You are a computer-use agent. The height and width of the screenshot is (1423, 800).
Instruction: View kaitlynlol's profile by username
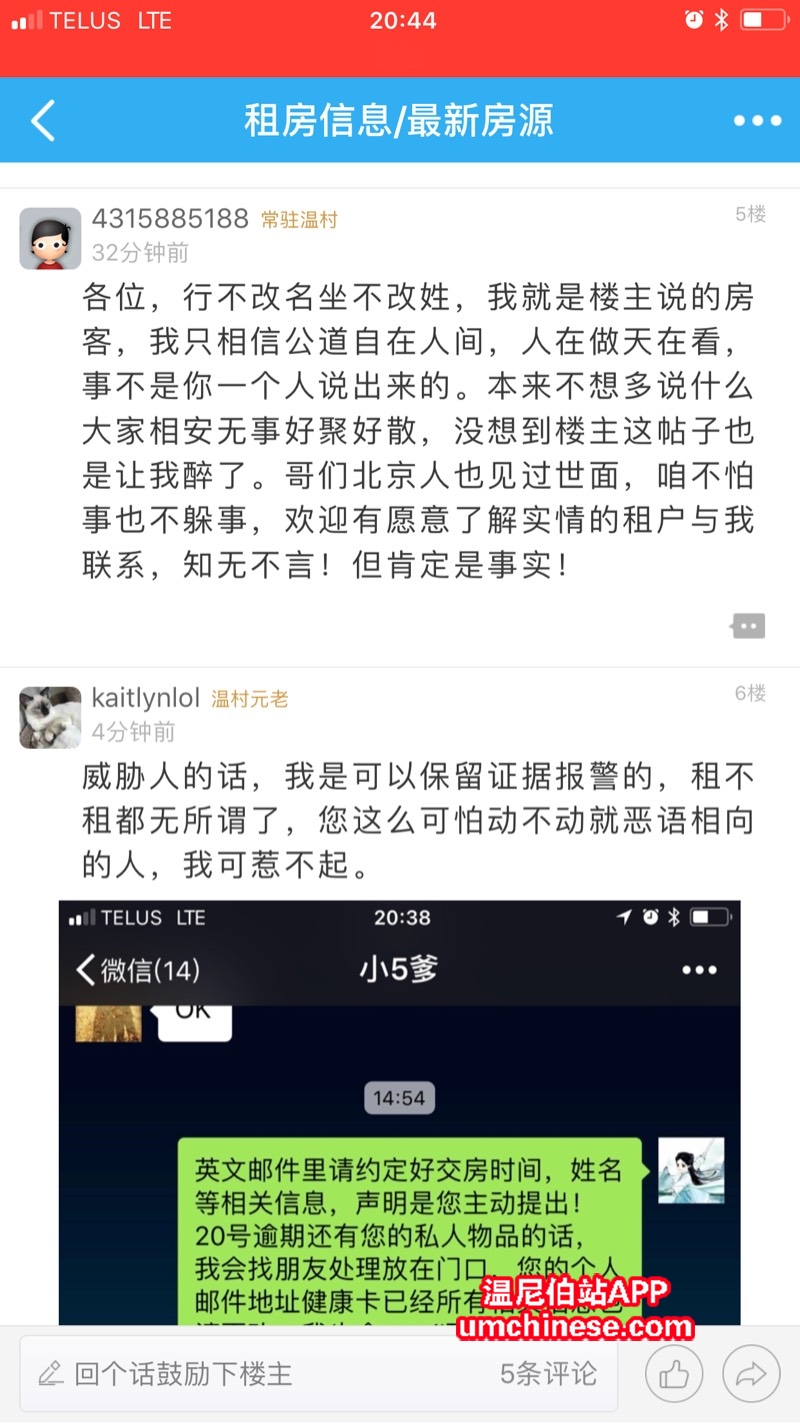click(146, 698)
